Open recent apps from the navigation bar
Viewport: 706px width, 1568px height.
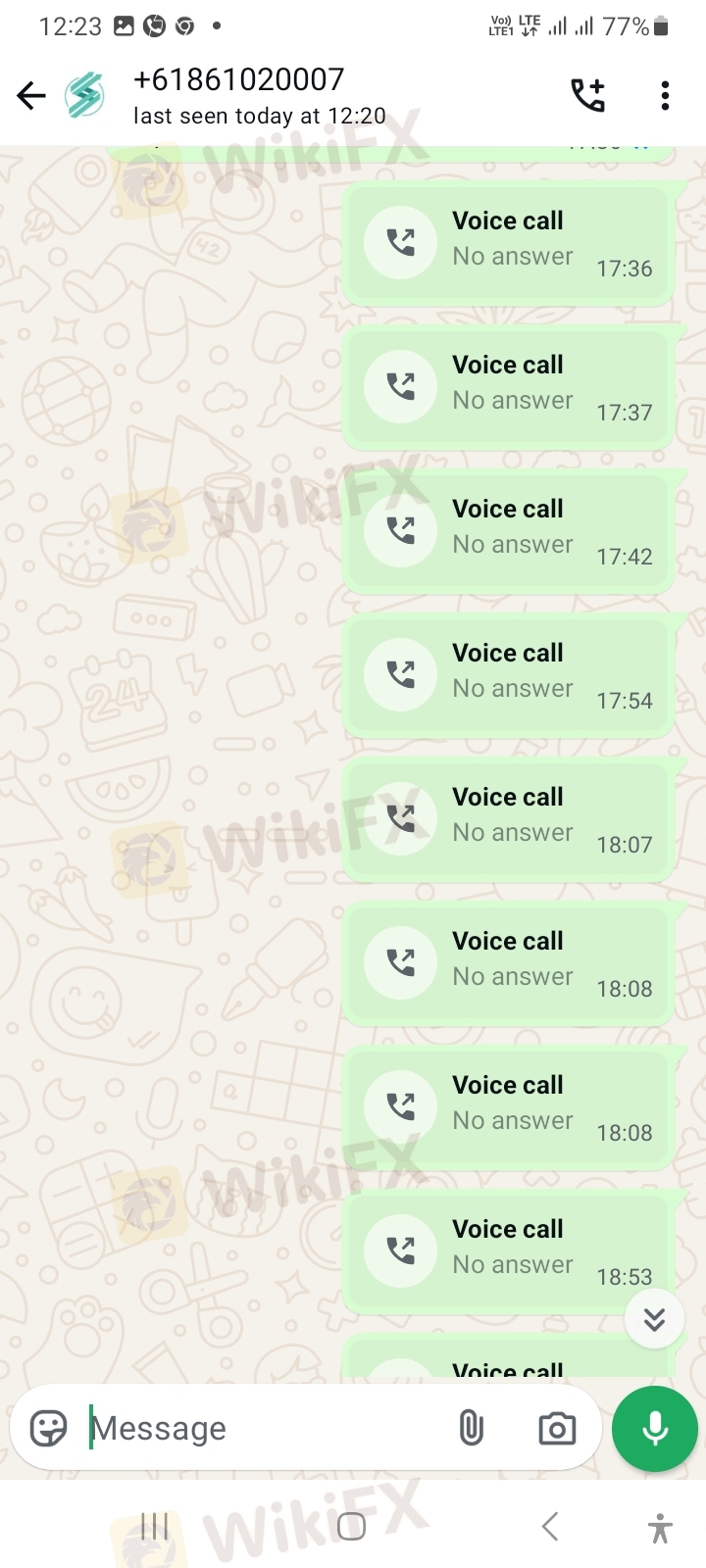(154, 1526)
